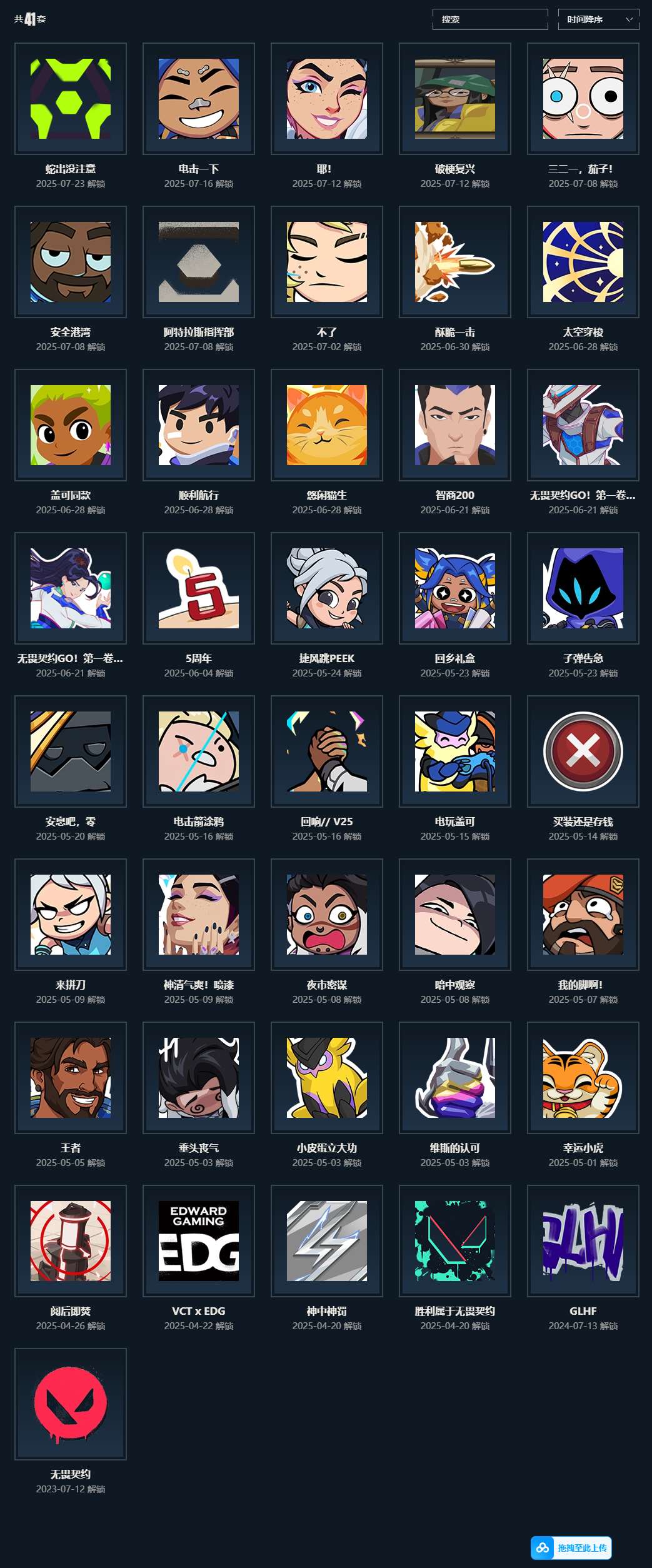Viewport: 652px width, 1568px height.
Task: Open the 无畏契约 spray from 2023-07-12
Action: click(71, 1404)
